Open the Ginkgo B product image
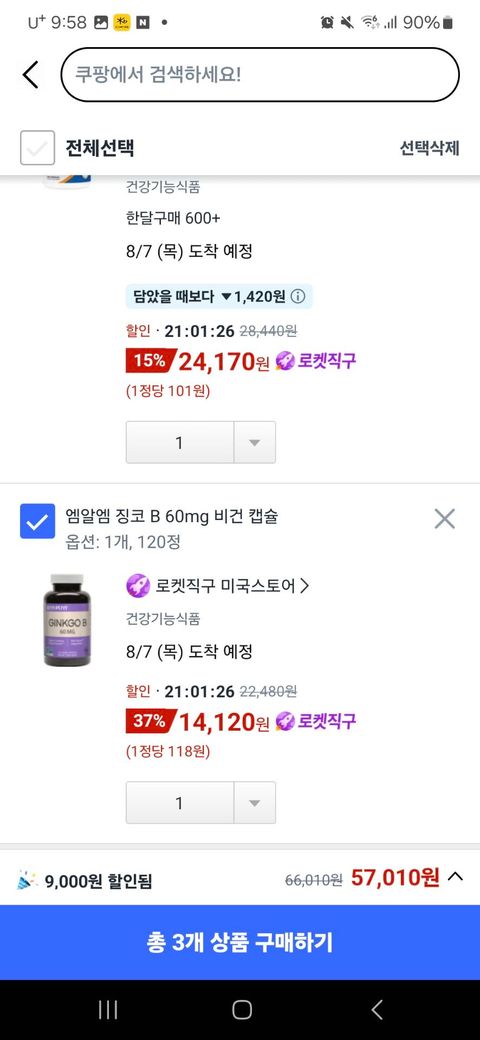This screenshot has width=480, height=1040. [x=67, y=619]
